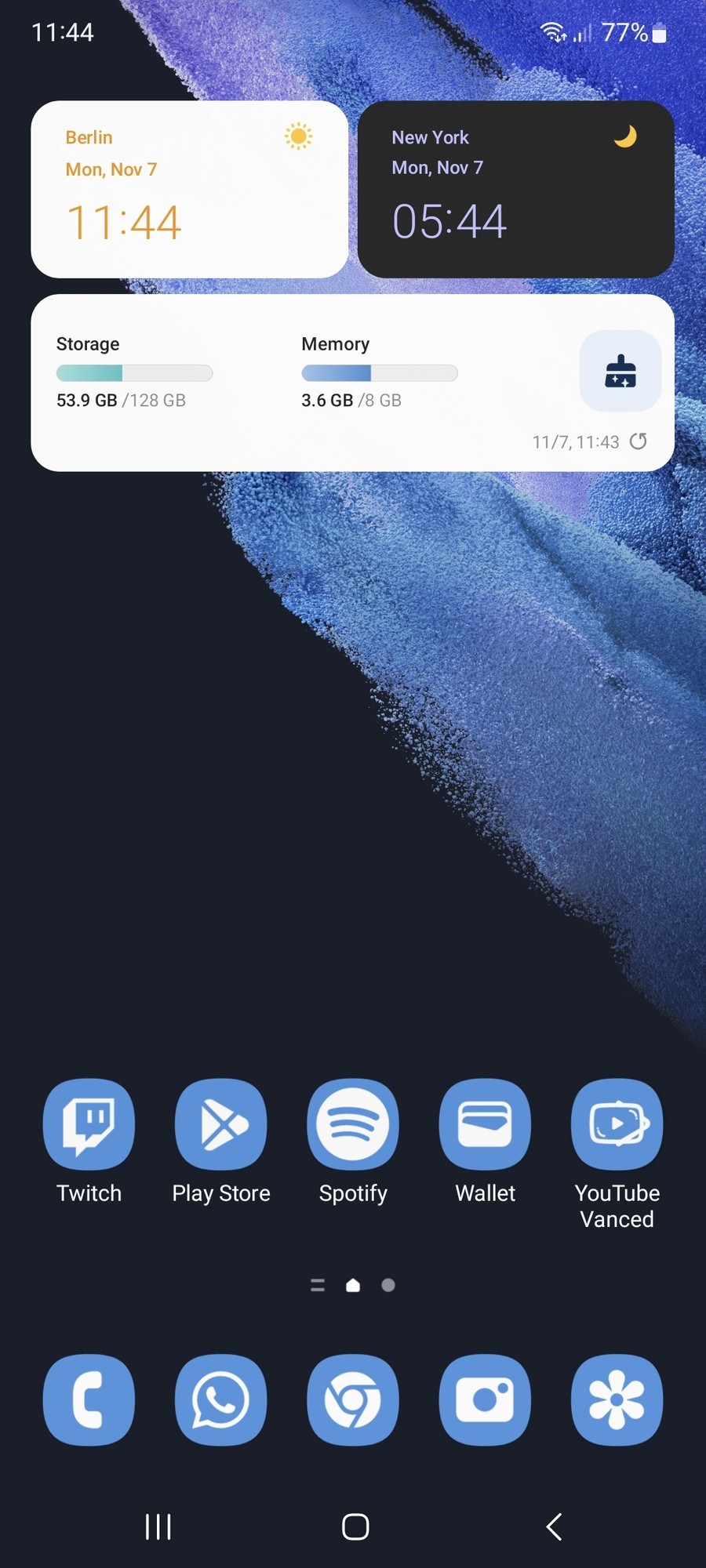The height and width of the screenshot is (1568, 706).
Task: Tap the memory clean broom button
Action: 620,371
